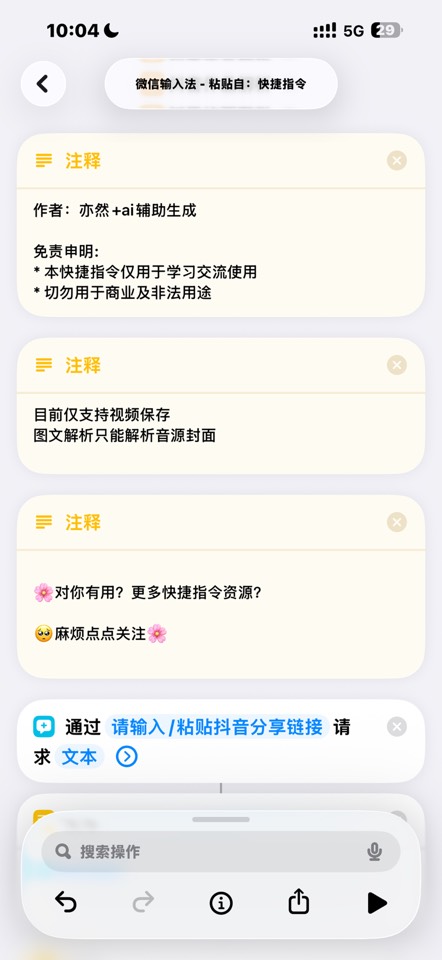Edit the prompt 请输入/粘贴抖音分享链接
The width and height of the screenshot is (442, 960).
pos(217,727)
